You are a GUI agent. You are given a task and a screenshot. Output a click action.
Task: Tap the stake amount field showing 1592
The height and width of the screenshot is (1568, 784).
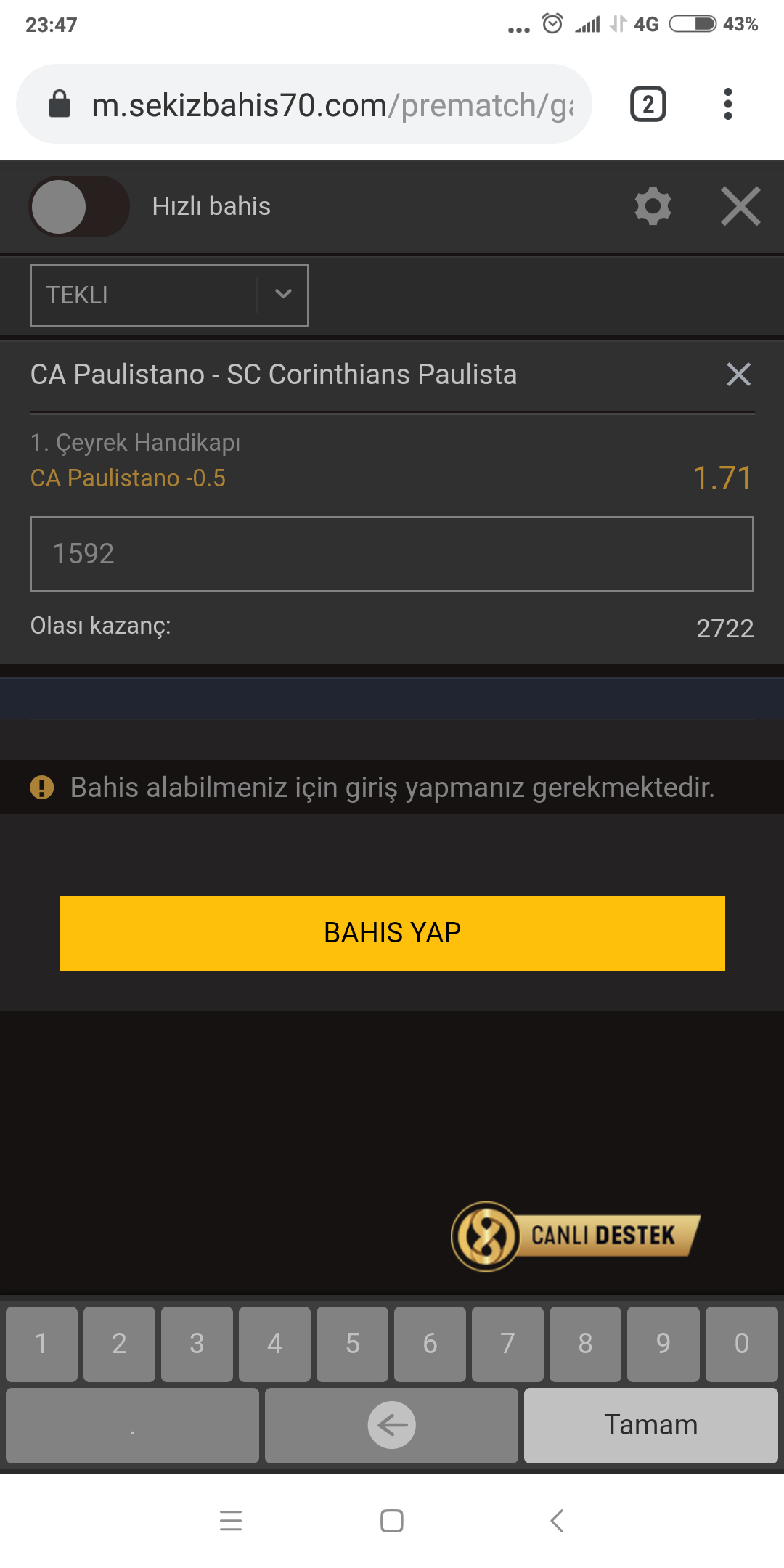tap(392, 554)
